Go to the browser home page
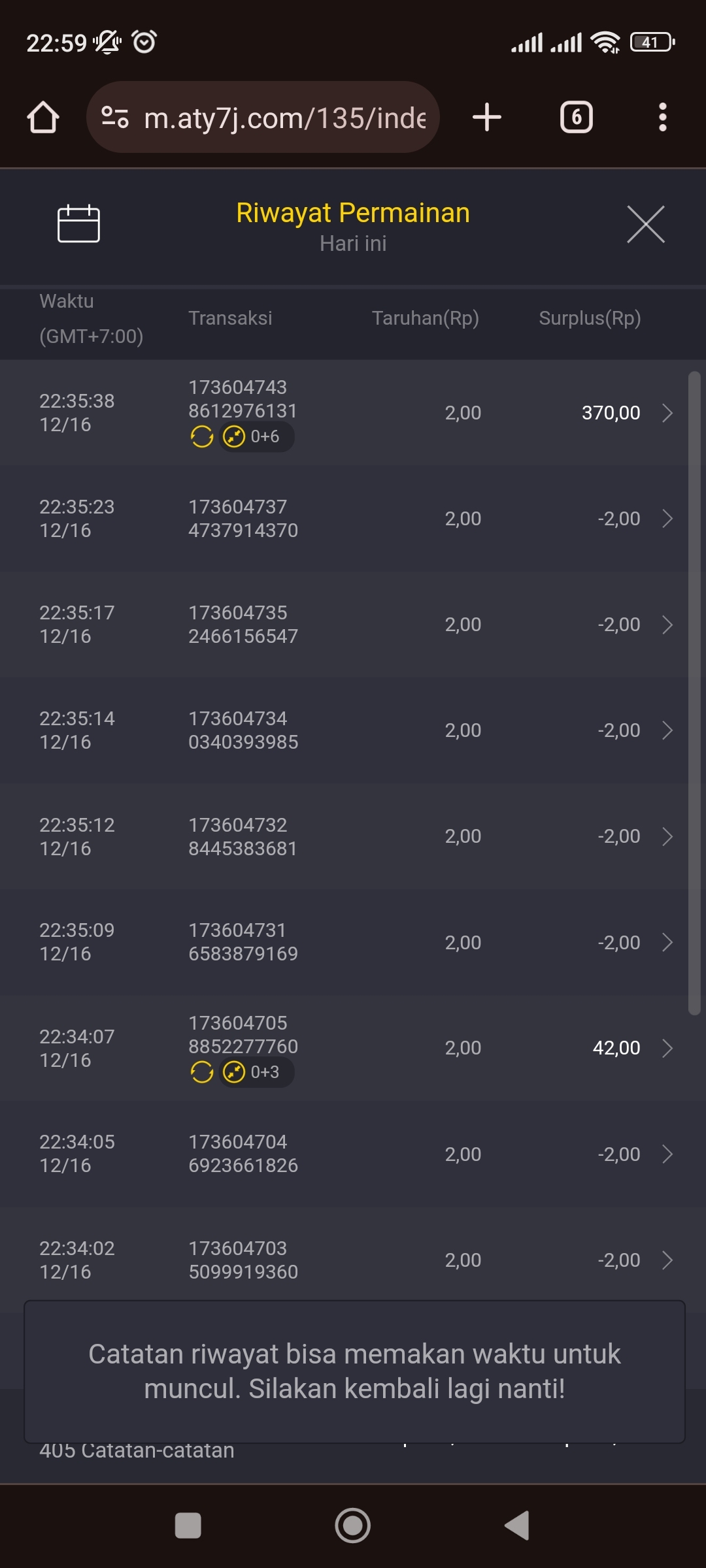Image resolution: width=706 pixels, height=1568 pixels. click(x=43, y=118)
